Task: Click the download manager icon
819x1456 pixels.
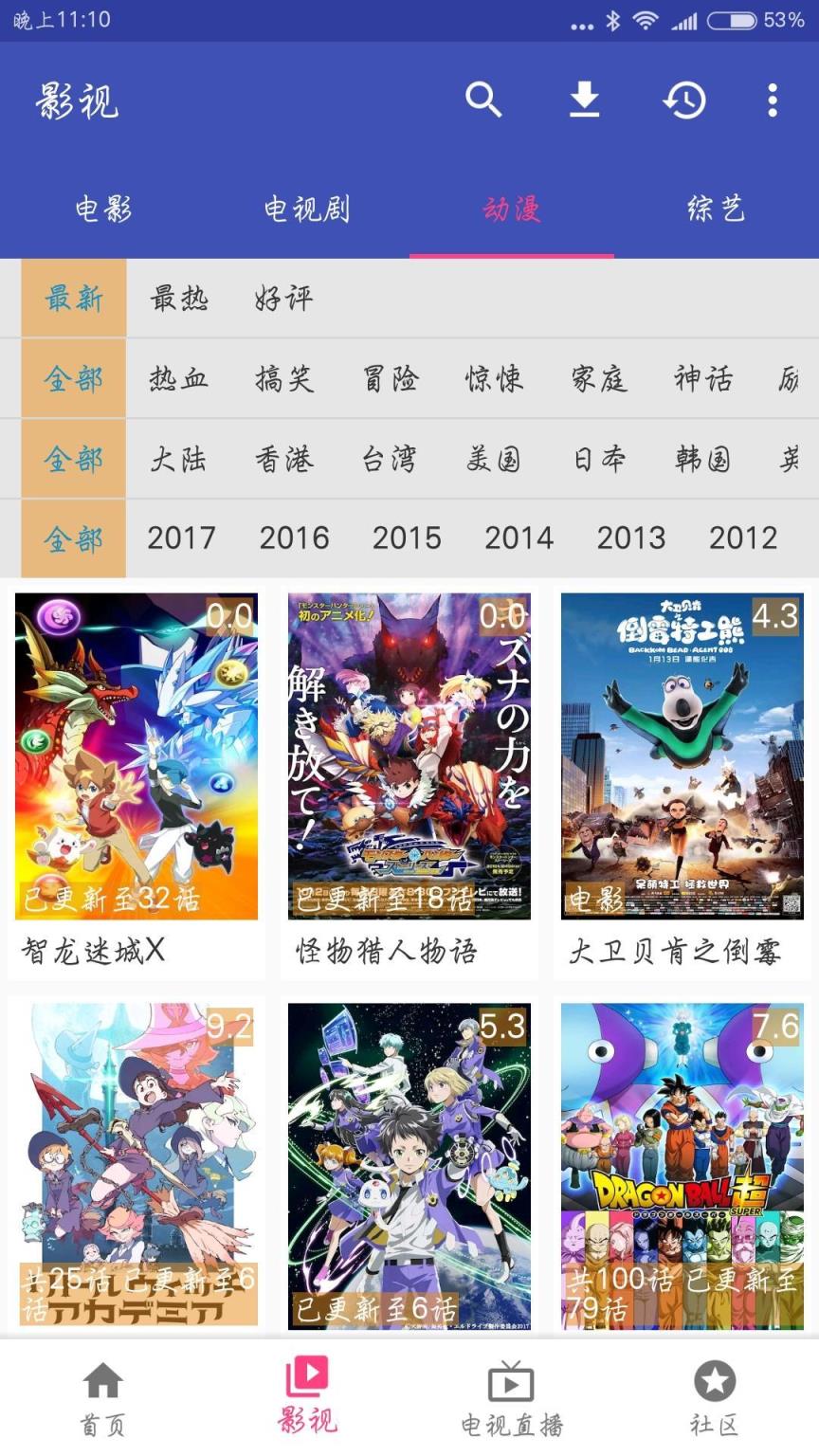Action: click(583, 99)
